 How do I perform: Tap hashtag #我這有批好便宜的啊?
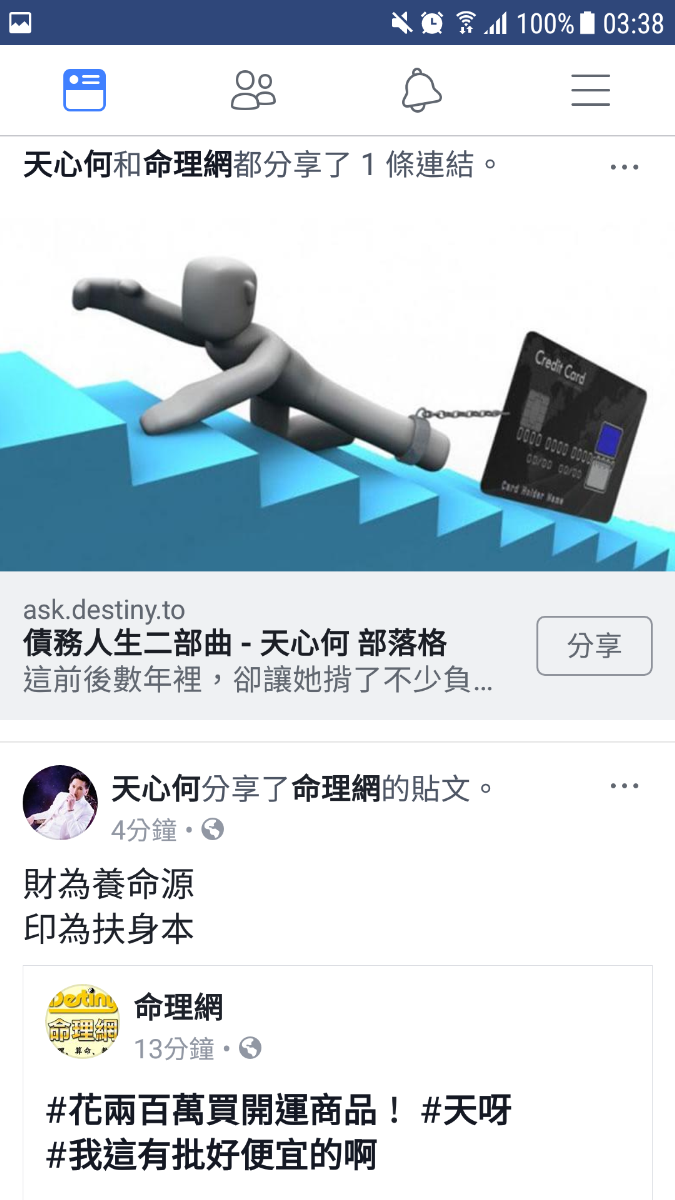click(212, 1155)
